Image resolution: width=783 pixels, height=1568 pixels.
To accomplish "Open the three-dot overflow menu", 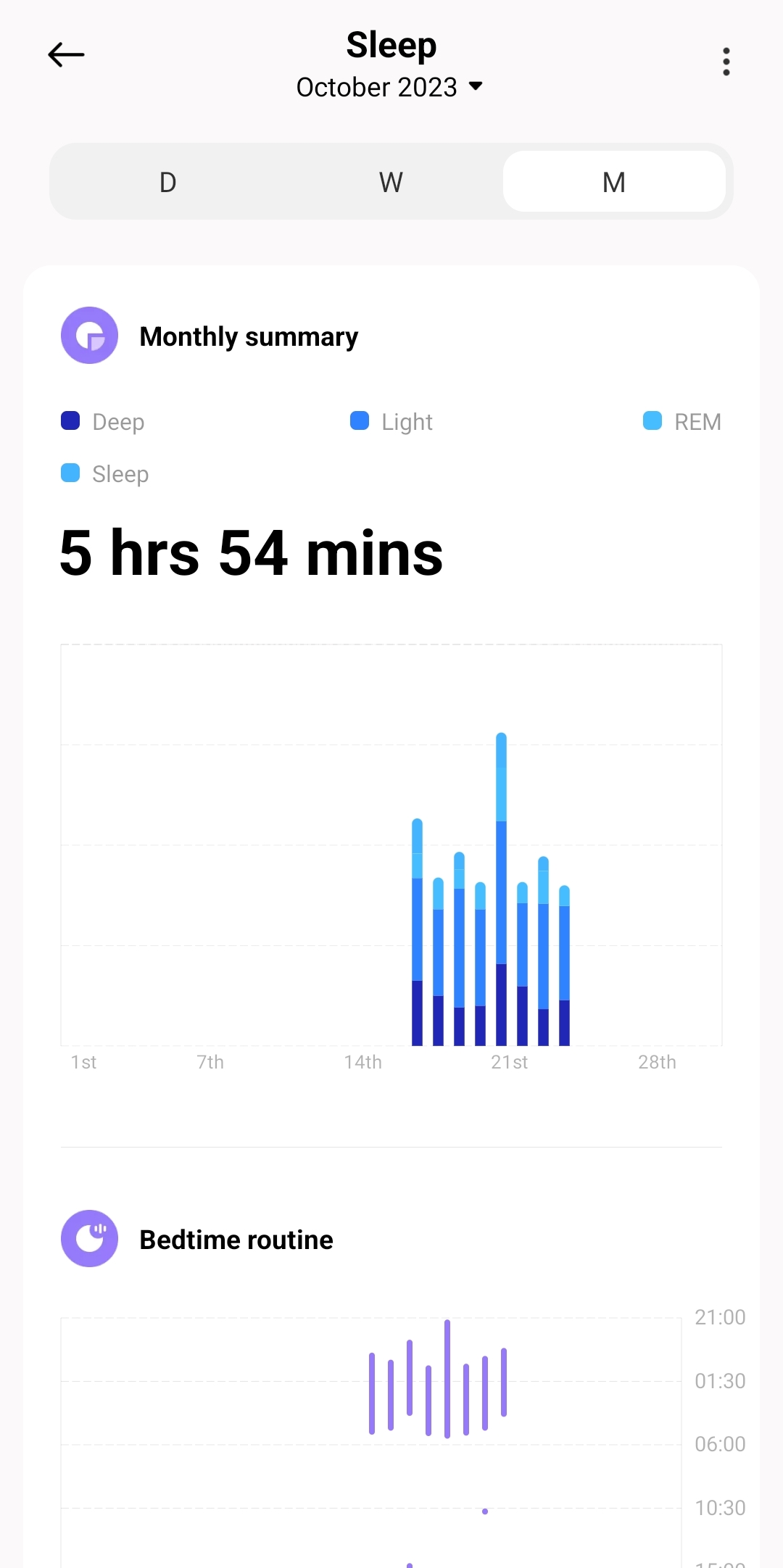I will tap(726, 62).
